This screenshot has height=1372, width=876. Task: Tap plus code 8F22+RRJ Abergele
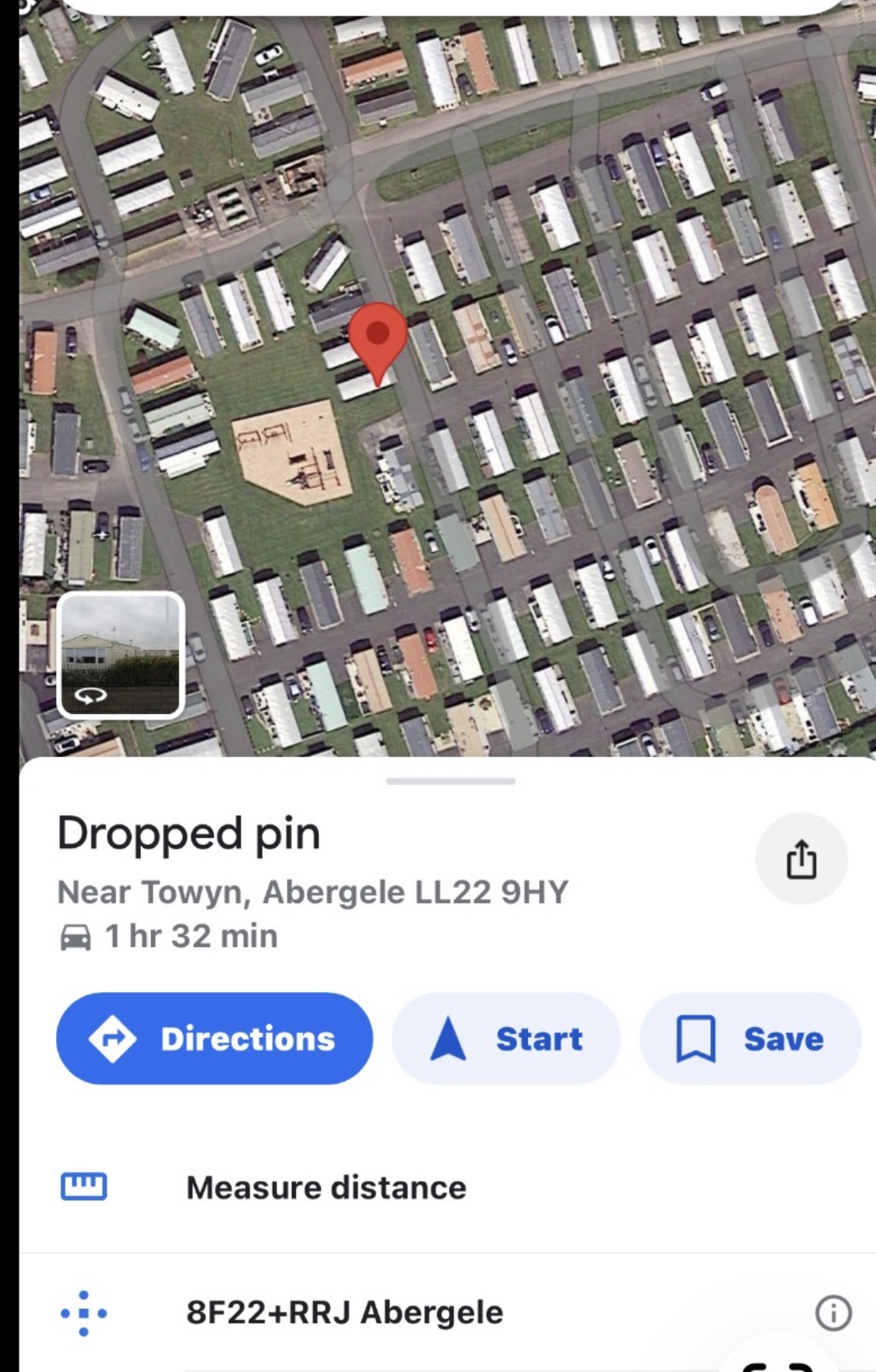(x=344, y=1312)
